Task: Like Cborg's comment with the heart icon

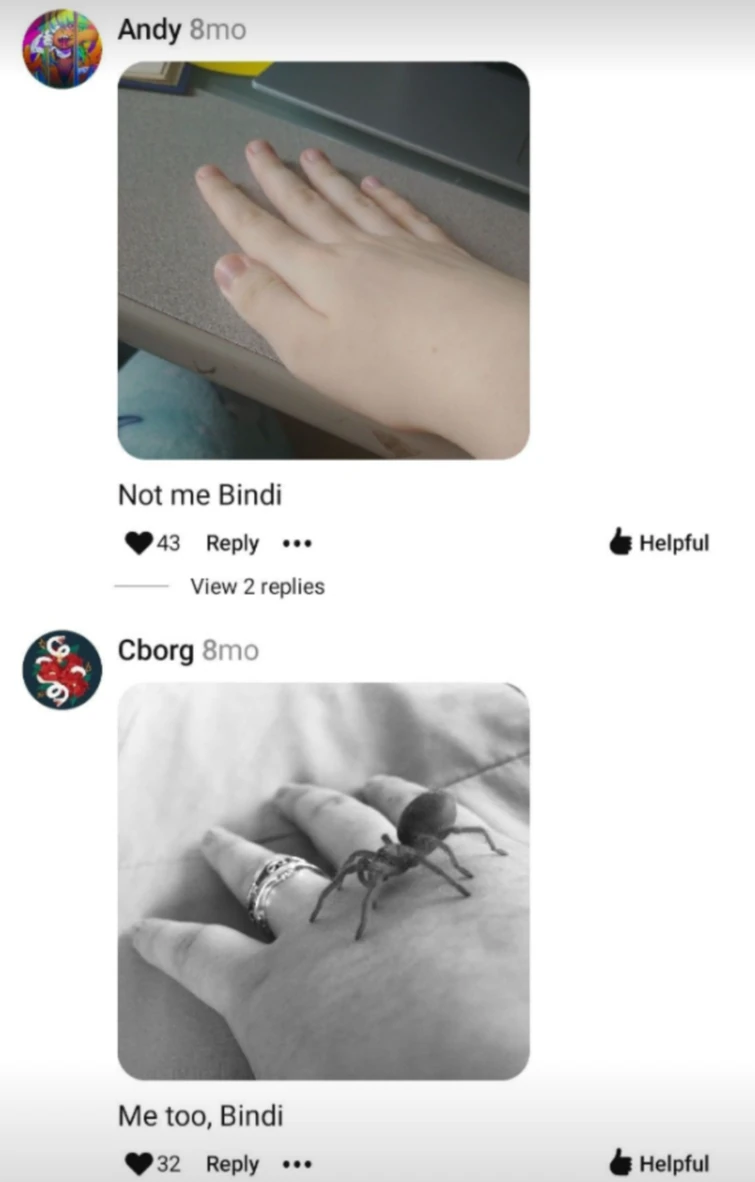Action: click(139, 1164)
